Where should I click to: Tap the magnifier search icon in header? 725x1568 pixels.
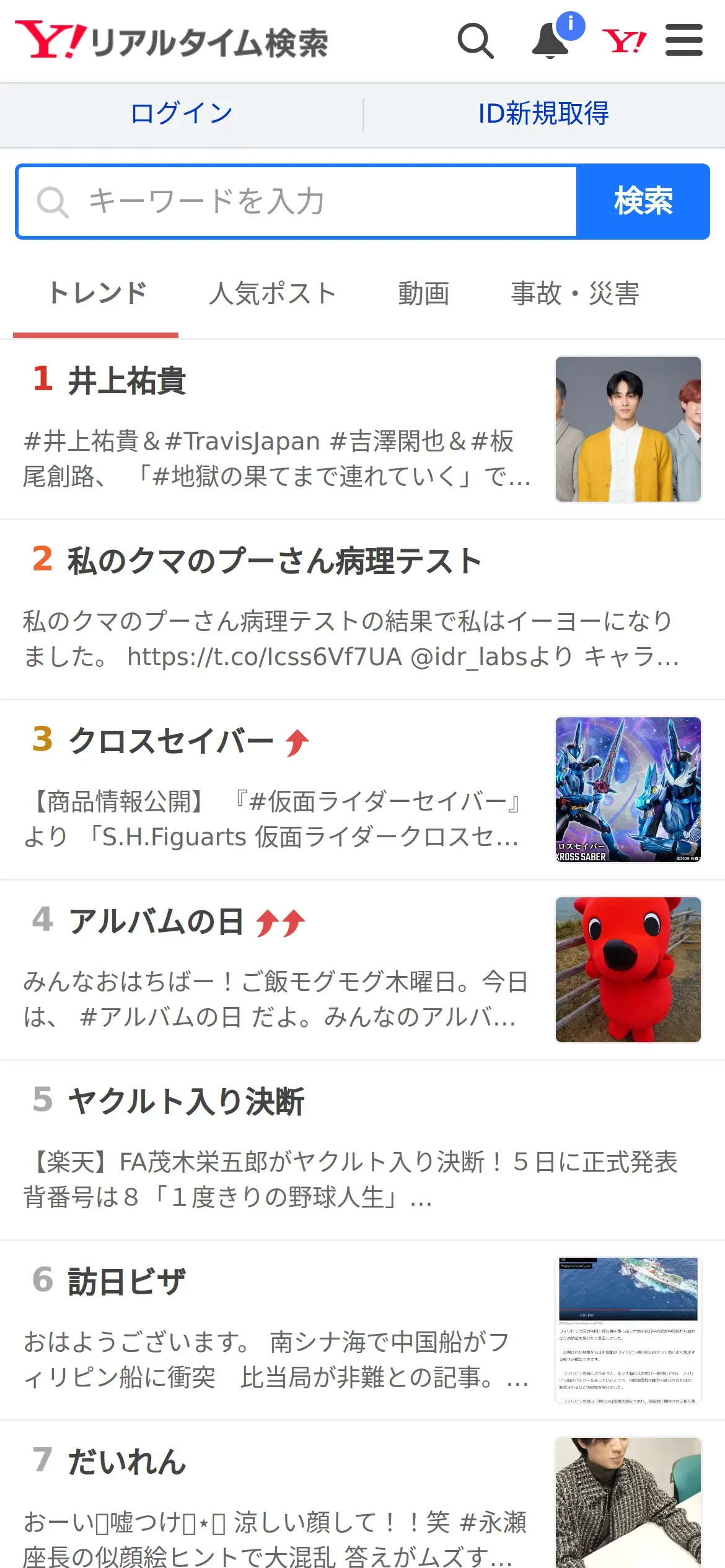pyautogui.click(x=476, y=41)
